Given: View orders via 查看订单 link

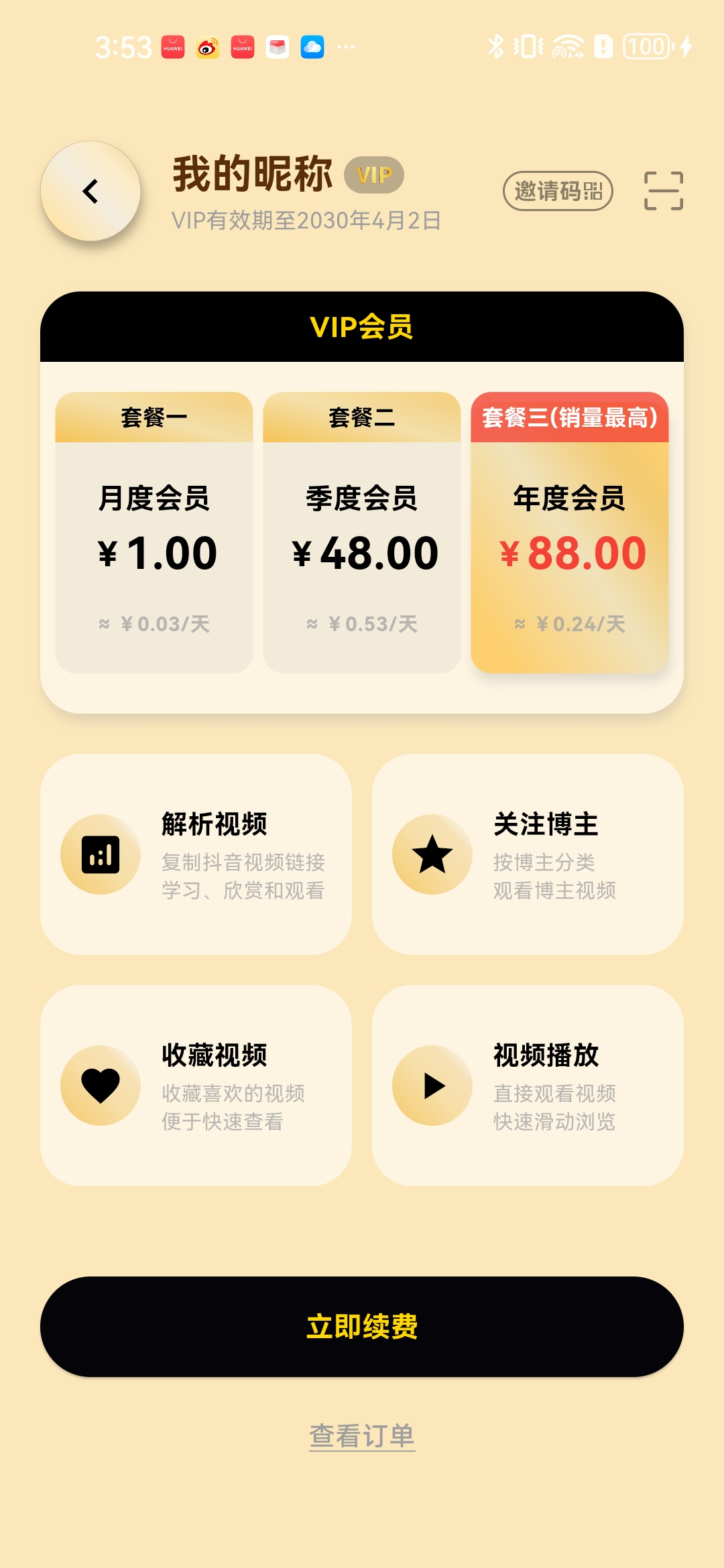Looking at the screenshot, I should (362, 1436).
